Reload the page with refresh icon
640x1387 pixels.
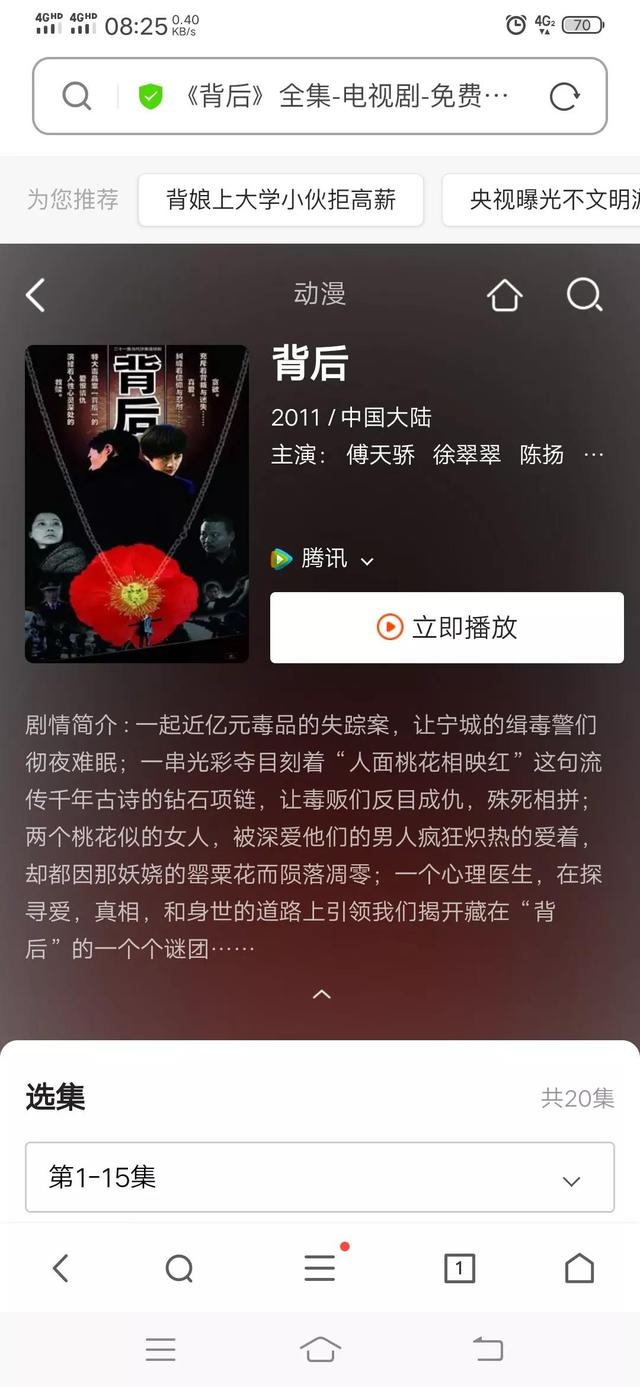coord(565,96)
